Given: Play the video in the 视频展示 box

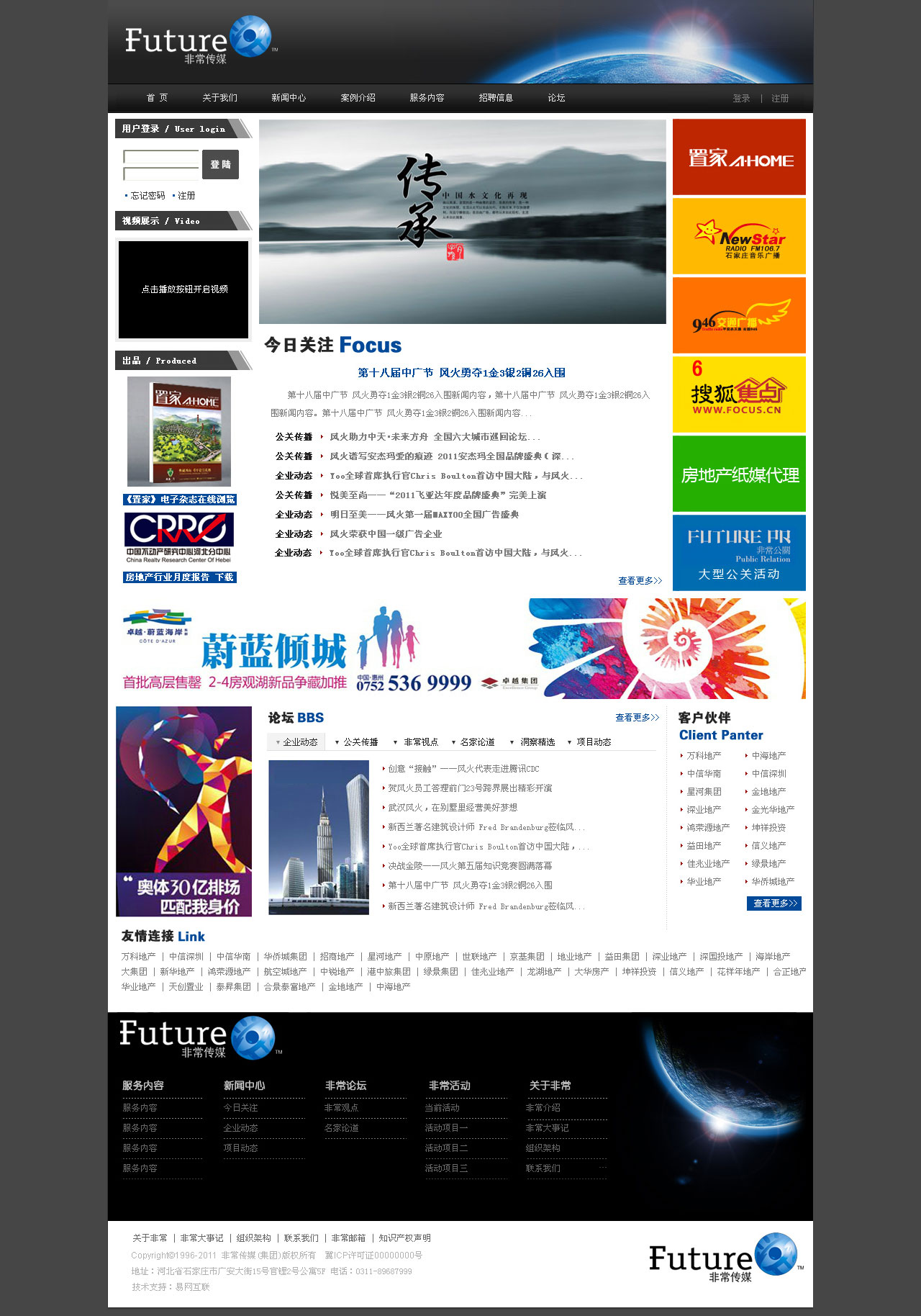Looking at the screenshot, I should pos(183,289).
